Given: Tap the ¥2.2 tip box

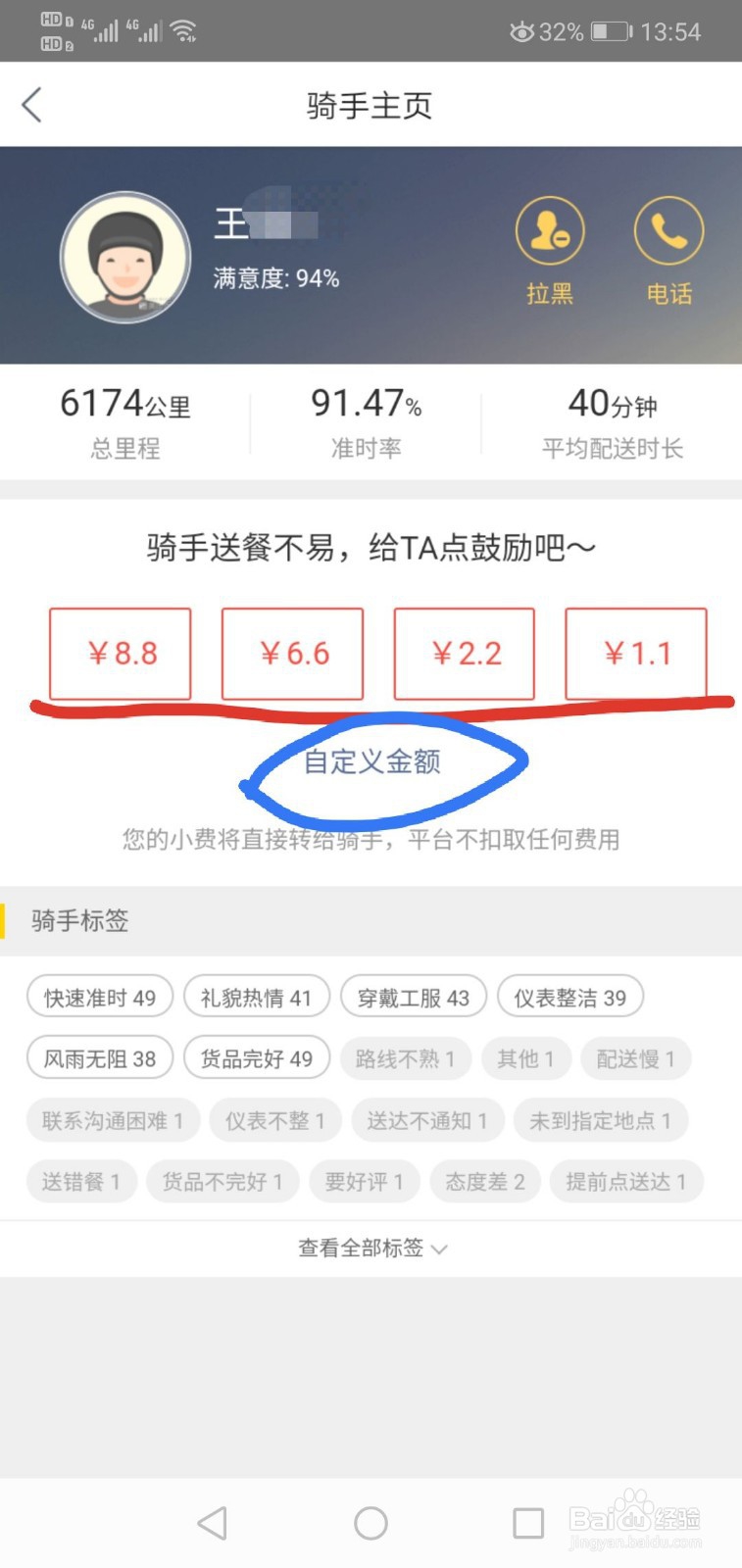Looking at the screenshot, I should coord(464,654).
